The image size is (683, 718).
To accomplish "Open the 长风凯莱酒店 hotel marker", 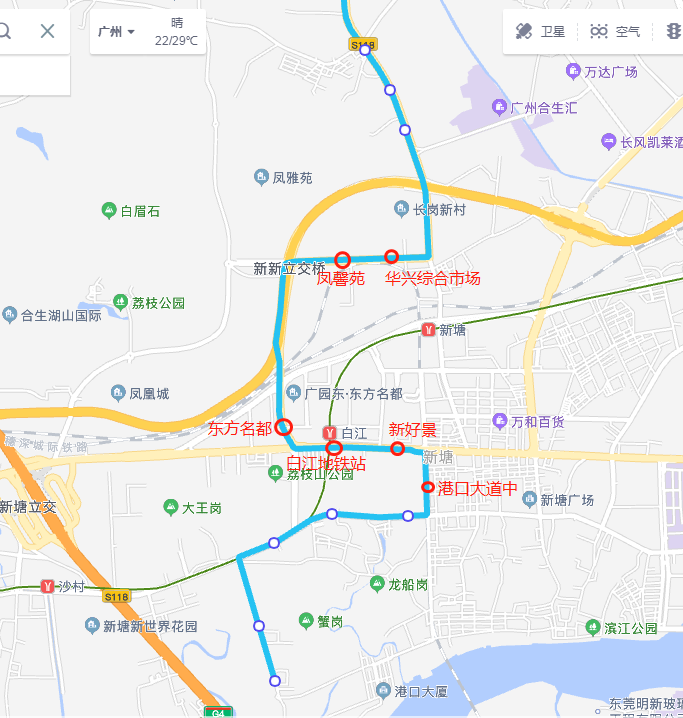I will point(608,143).
